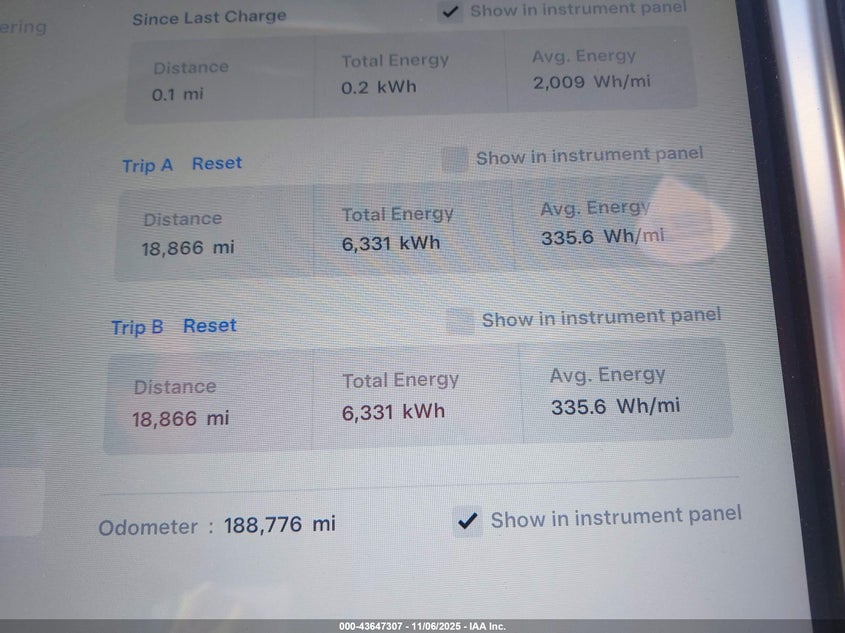This screenshot has height=633, width=845.
Task: Open the Trip B name link
Action: tap(137, 328)
